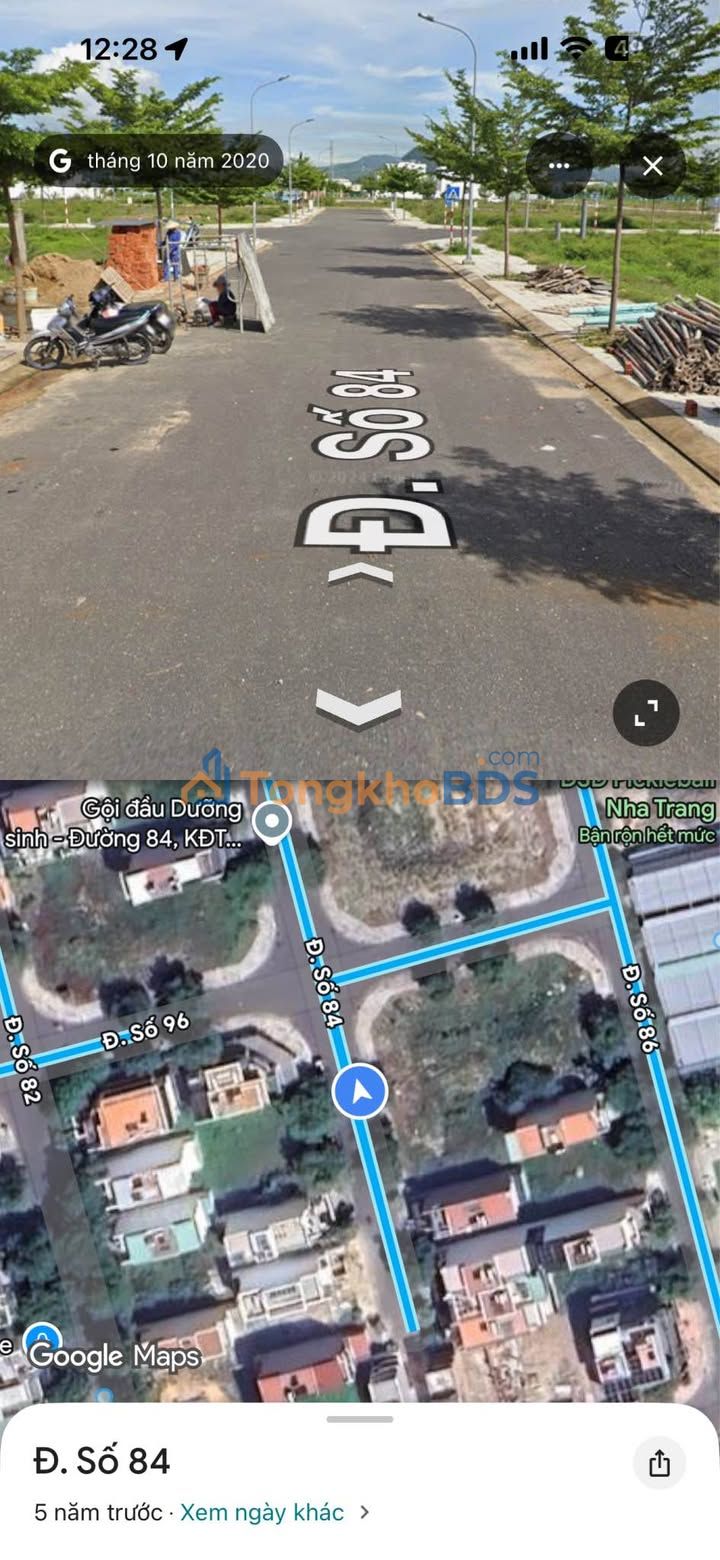This screenshot has height=1560, width=720.
Task: Open the three-dot overflow menu
Action: [559, 166]
